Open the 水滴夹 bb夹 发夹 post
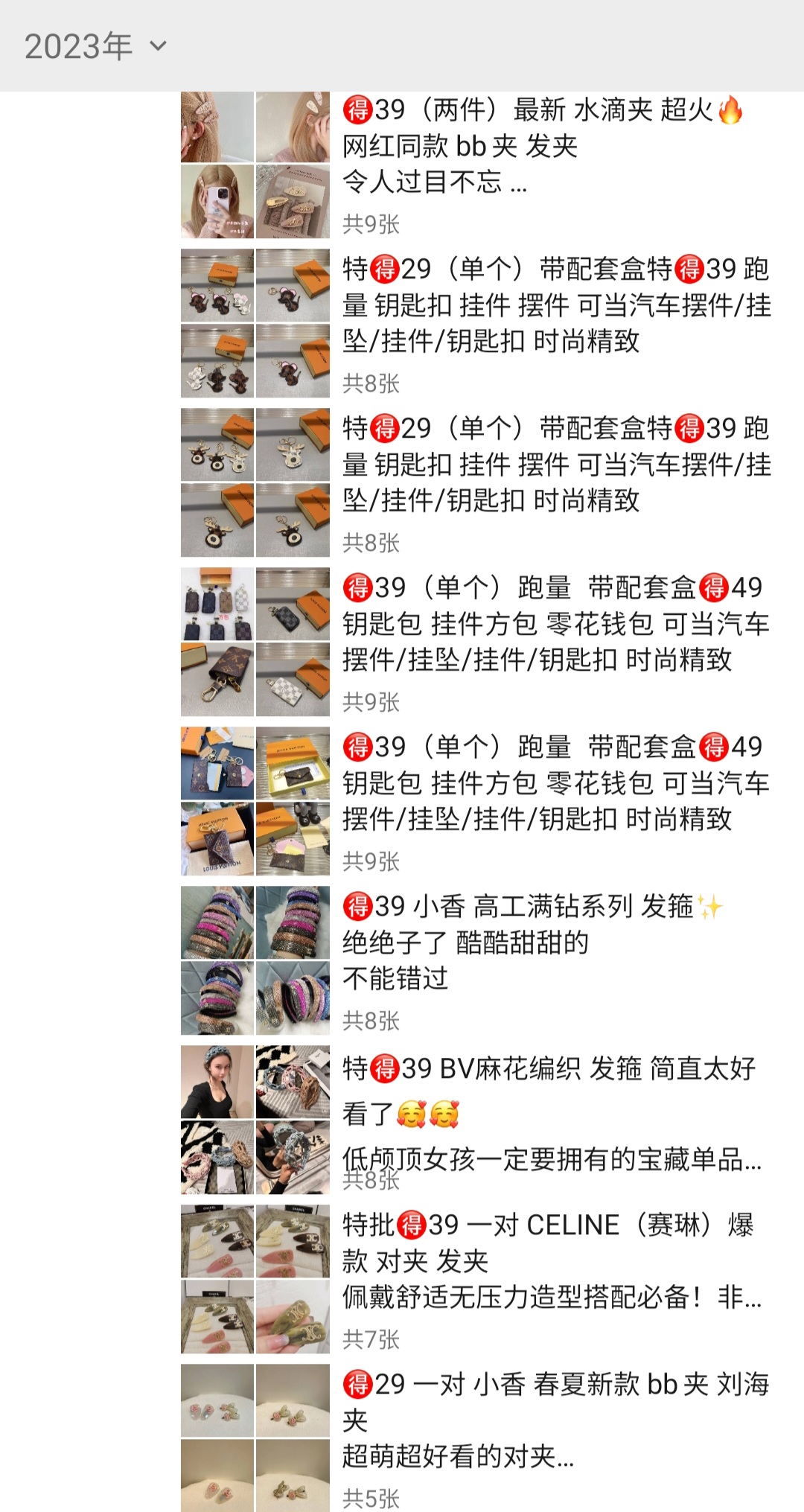The height and width of the screenshot is (1512, 804). click(476, 146)
